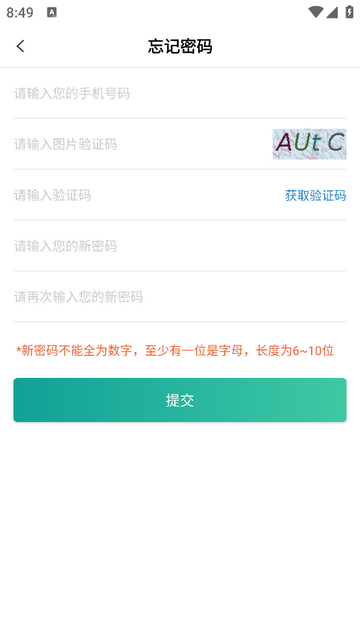Refresh the captcha image
Viewport: 360px width, 639px height.
(309, 144)
